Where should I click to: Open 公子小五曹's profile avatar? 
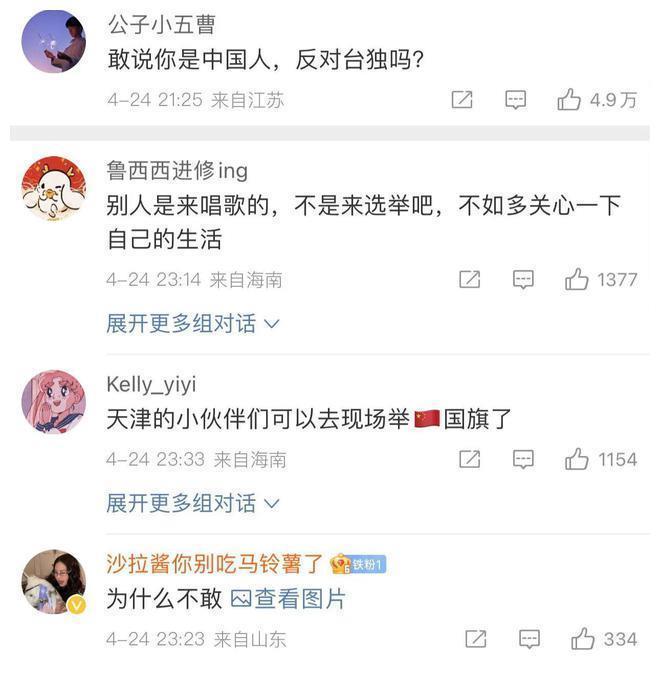click(53, 41)
